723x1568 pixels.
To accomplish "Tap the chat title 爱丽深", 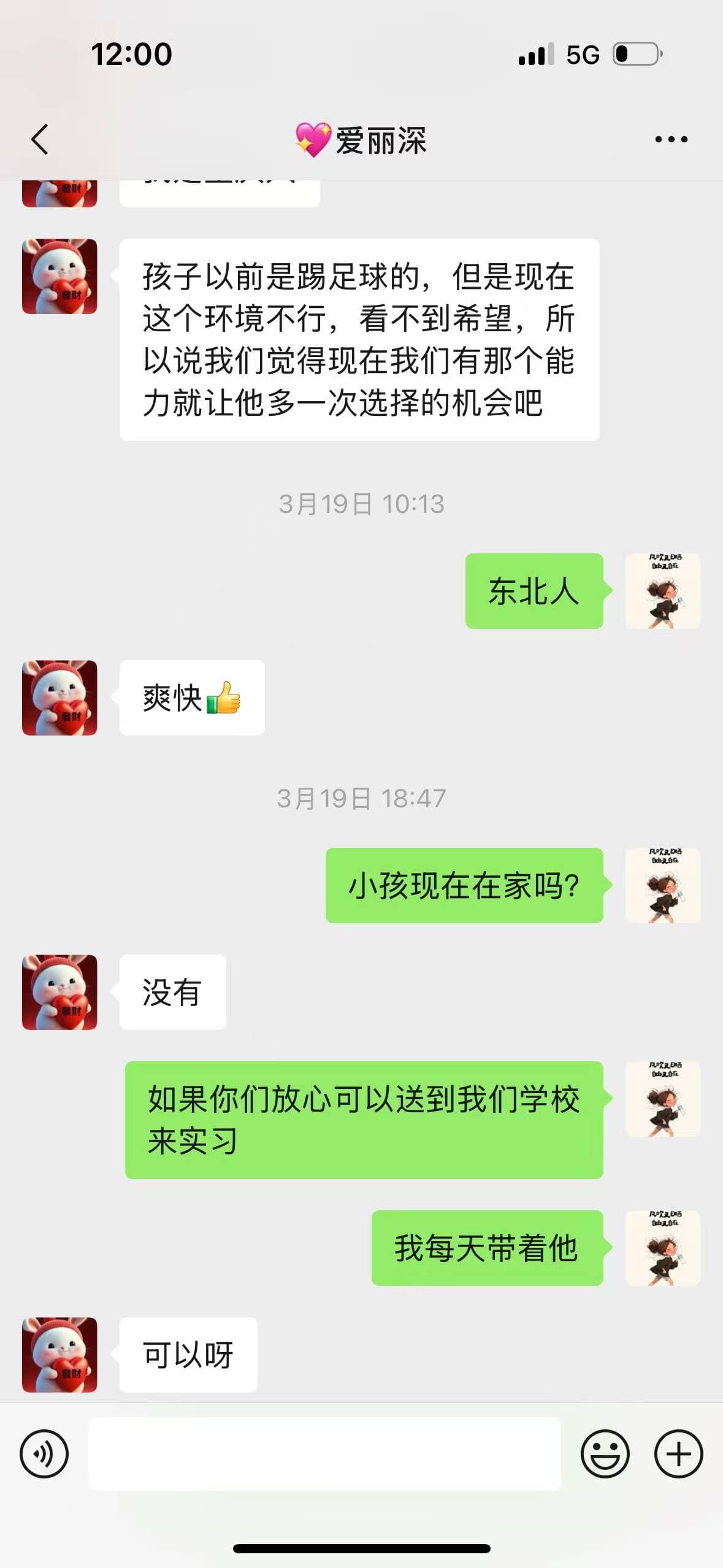I will [362, 139].
